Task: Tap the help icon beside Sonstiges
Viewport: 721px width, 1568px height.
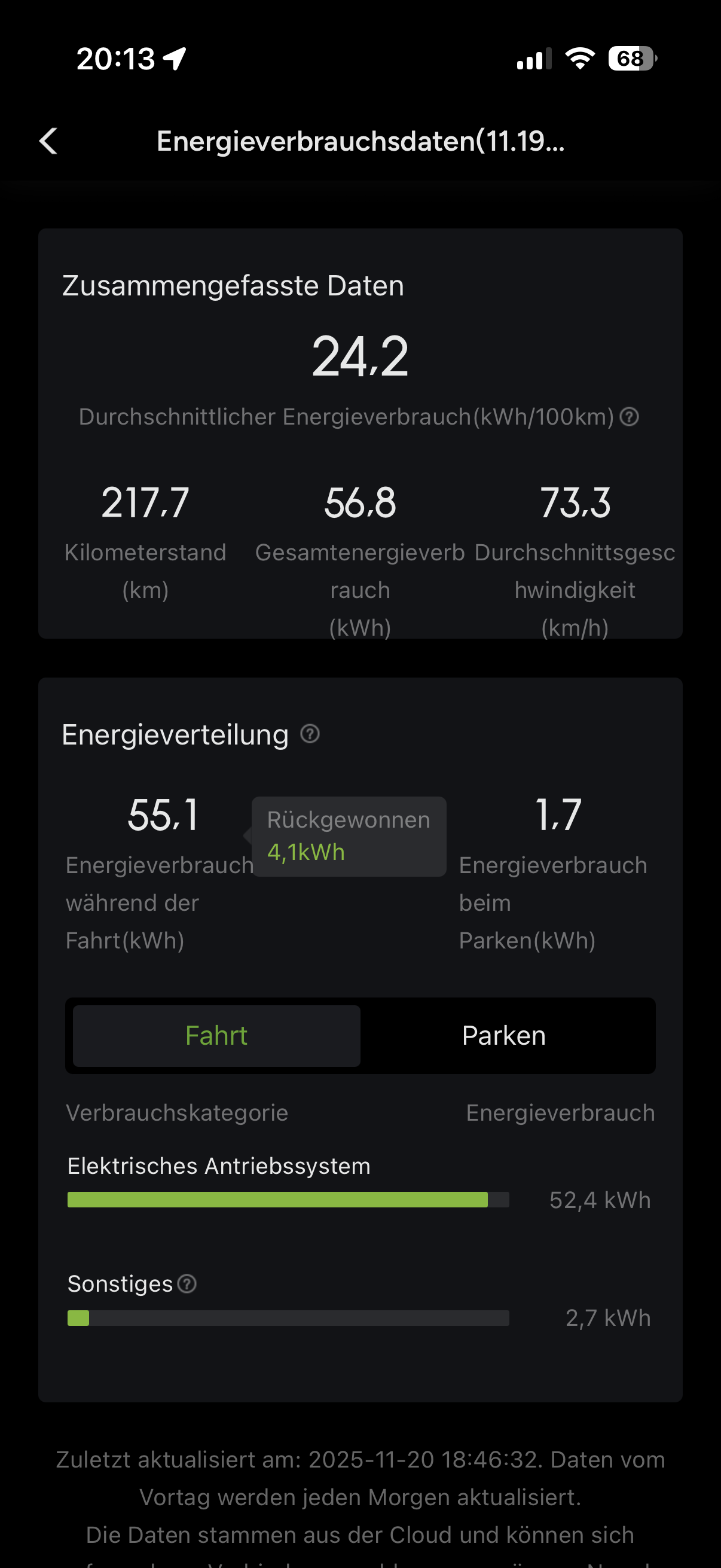Action: tap(187, 1284)
